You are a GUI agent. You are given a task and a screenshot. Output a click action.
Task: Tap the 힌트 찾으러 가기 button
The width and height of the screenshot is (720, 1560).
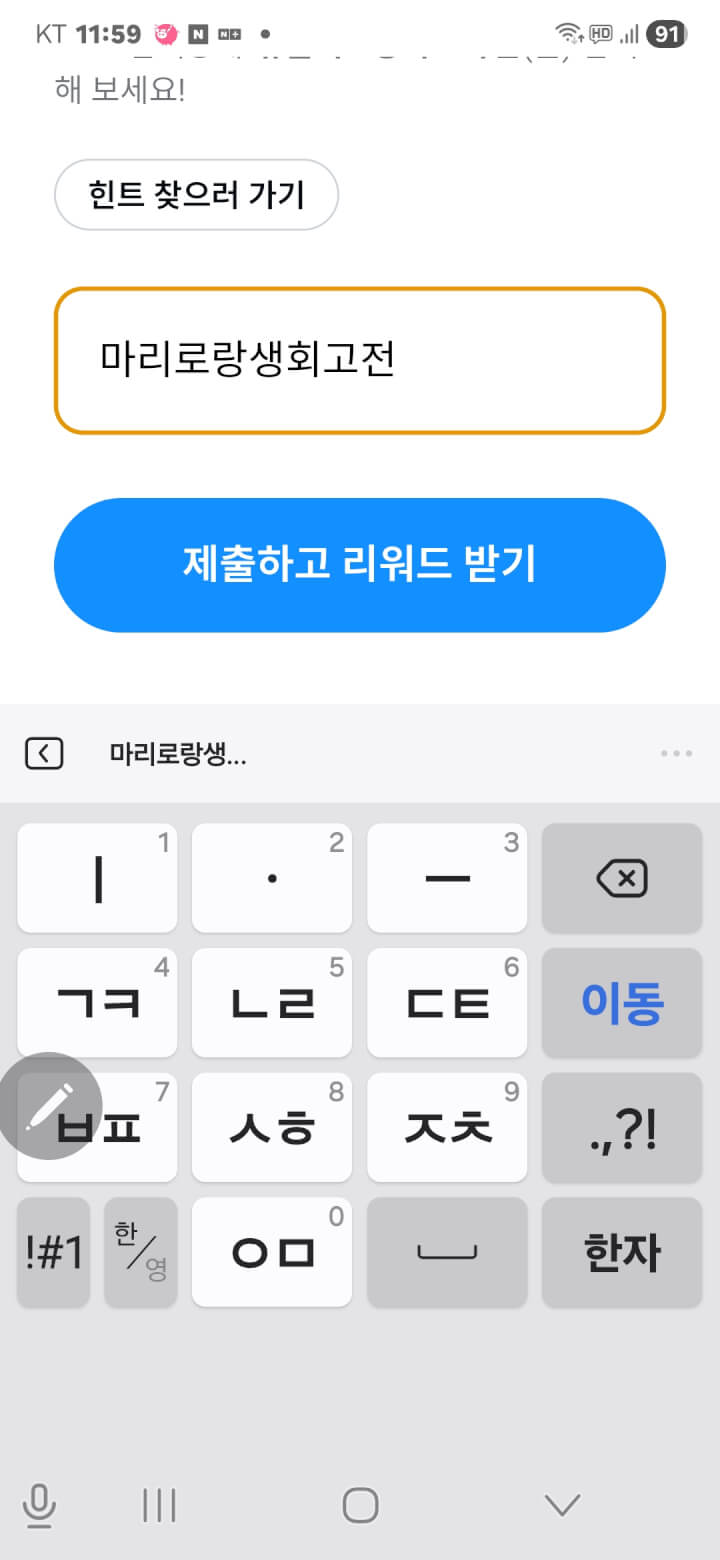[196, 194]
